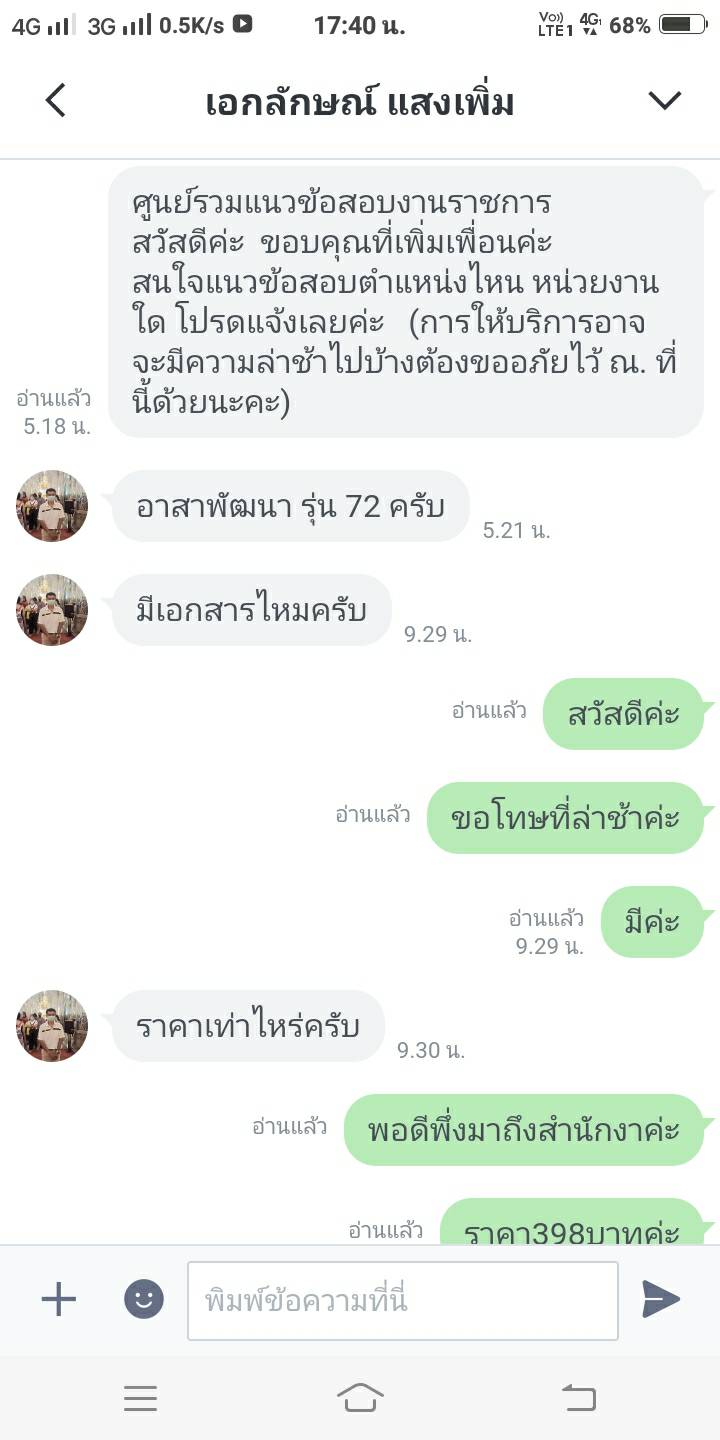Open the emoji and sticker picker
Image resolution: width=720 pixels, height=1440 pixels.
144,1299
